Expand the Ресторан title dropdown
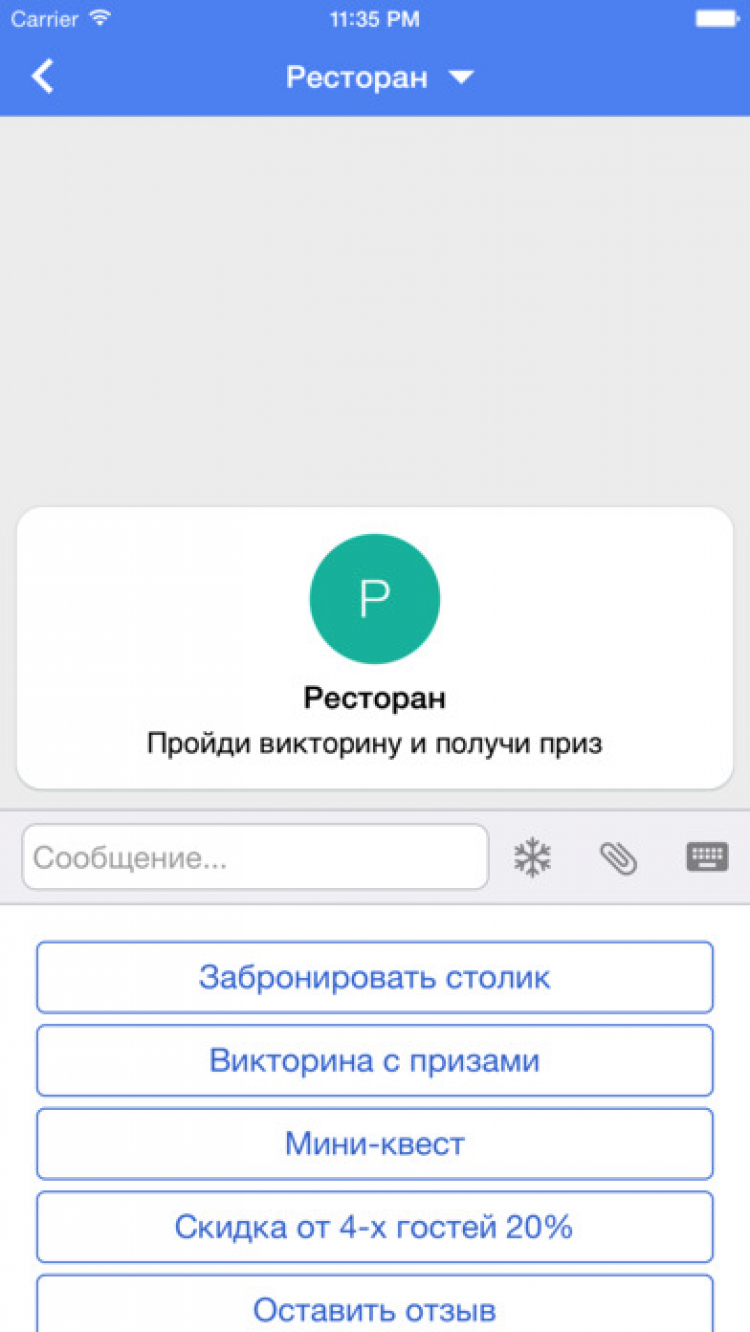The image size is (750, 1332). pyautogui.click(x=461, y=77)
